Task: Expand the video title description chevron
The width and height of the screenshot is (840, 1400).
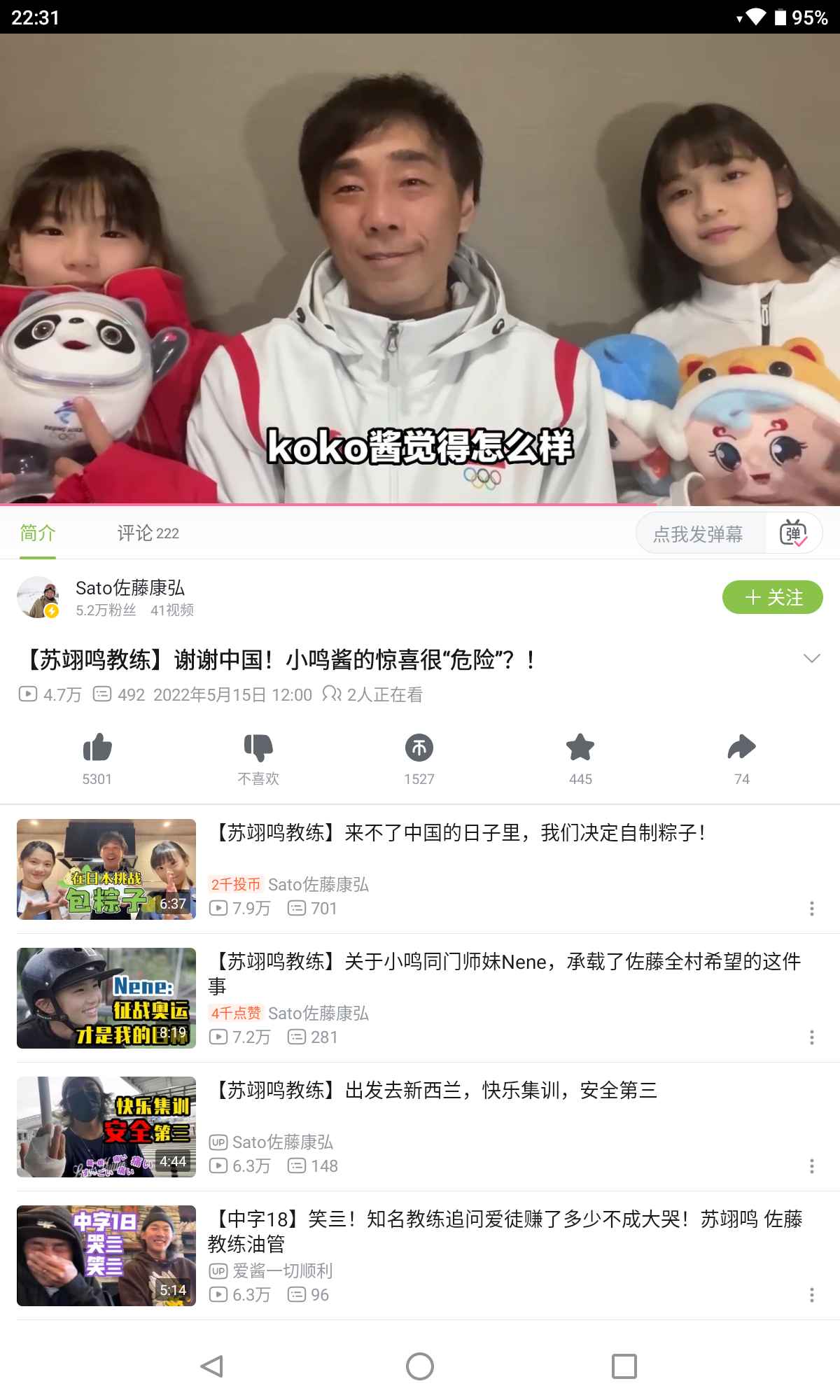Action: pos(811,658)
